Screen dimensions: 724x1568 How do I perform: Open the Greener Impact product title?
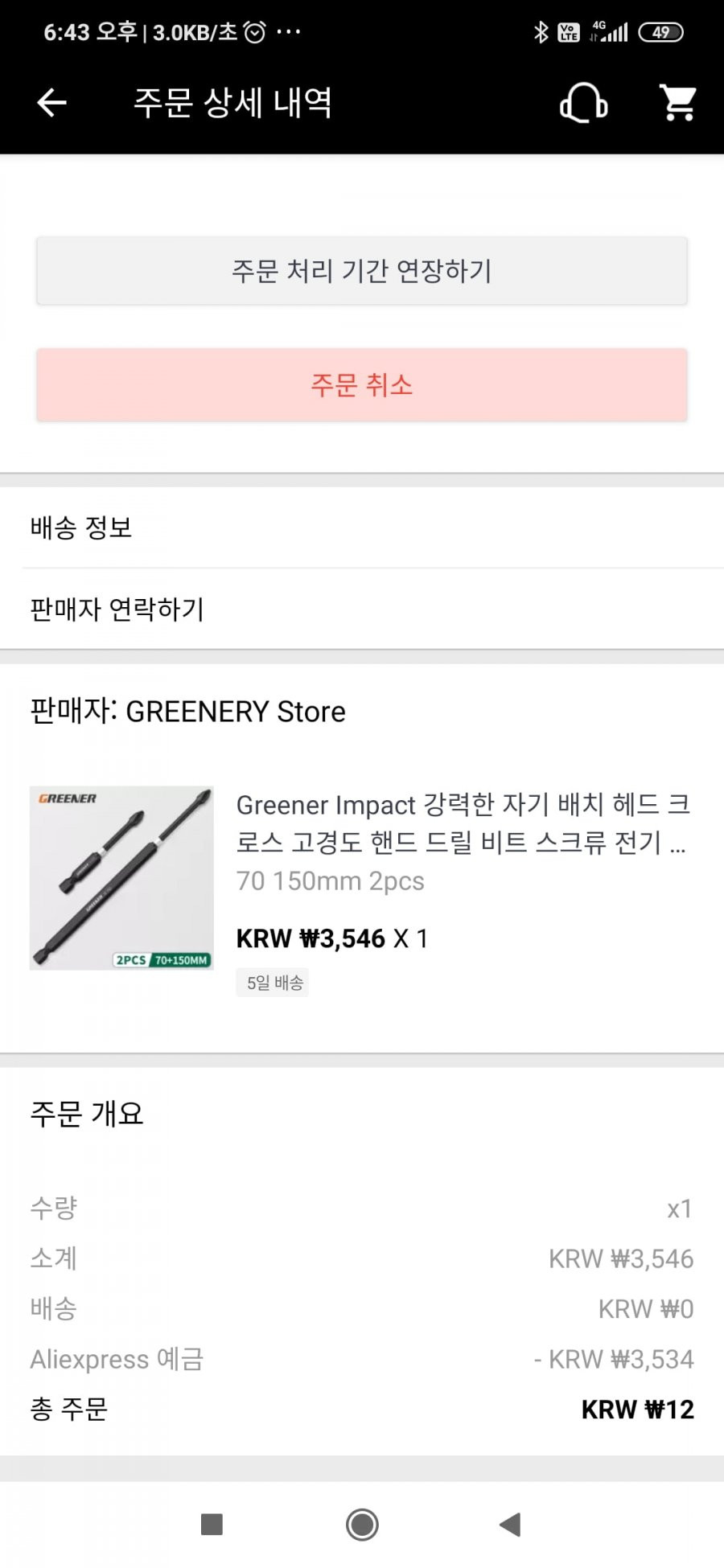point(463,823)
